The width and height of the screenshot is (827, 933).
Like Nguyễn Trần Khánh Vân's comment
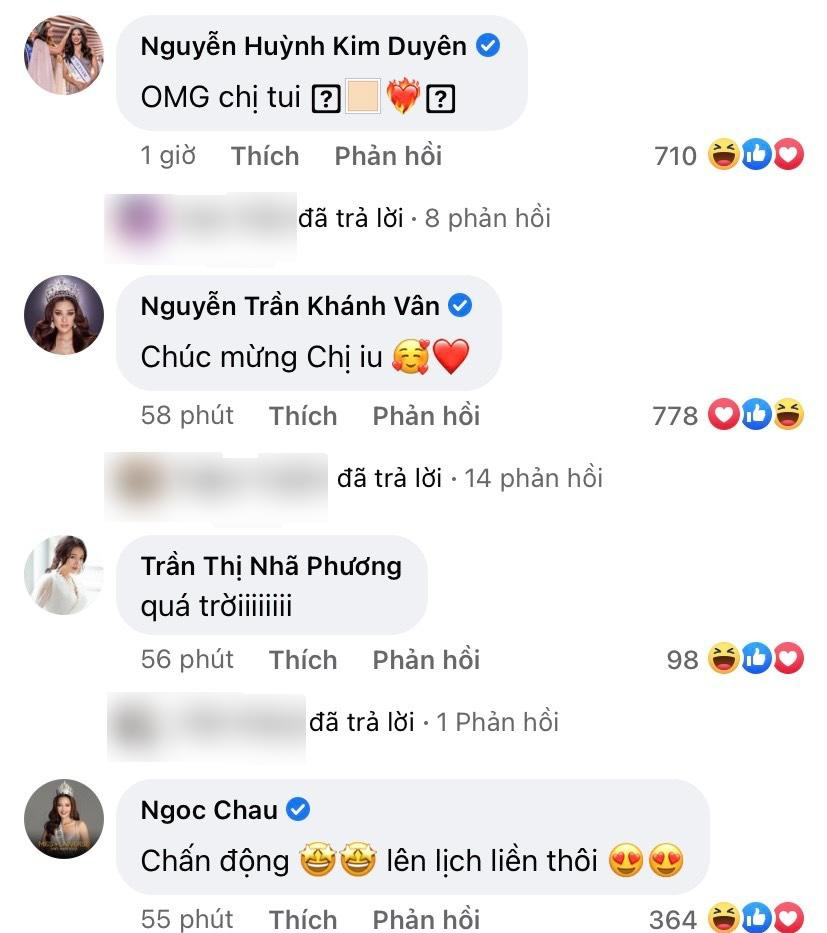[x=303, y=416]
